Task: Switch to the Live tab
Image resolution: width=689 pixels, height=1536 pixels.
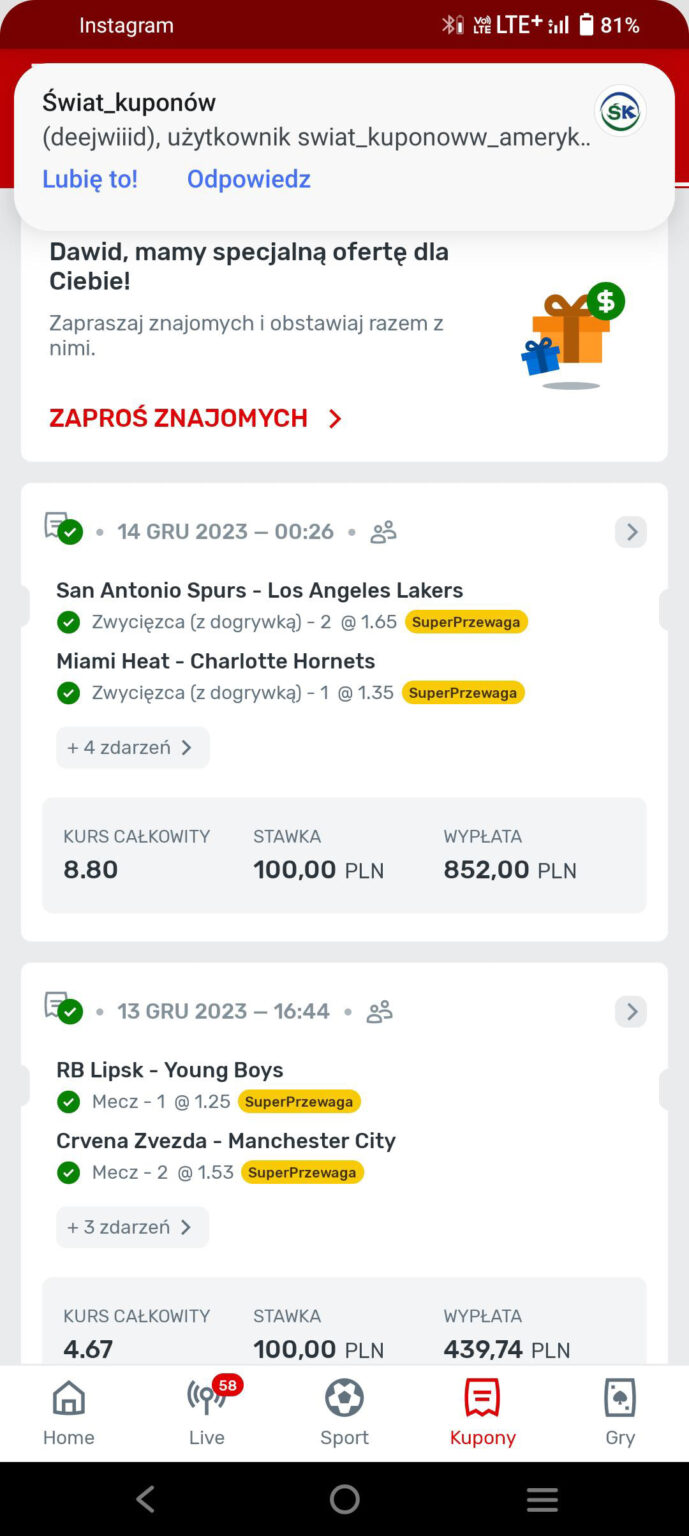Action: [x=206, y=1412]
